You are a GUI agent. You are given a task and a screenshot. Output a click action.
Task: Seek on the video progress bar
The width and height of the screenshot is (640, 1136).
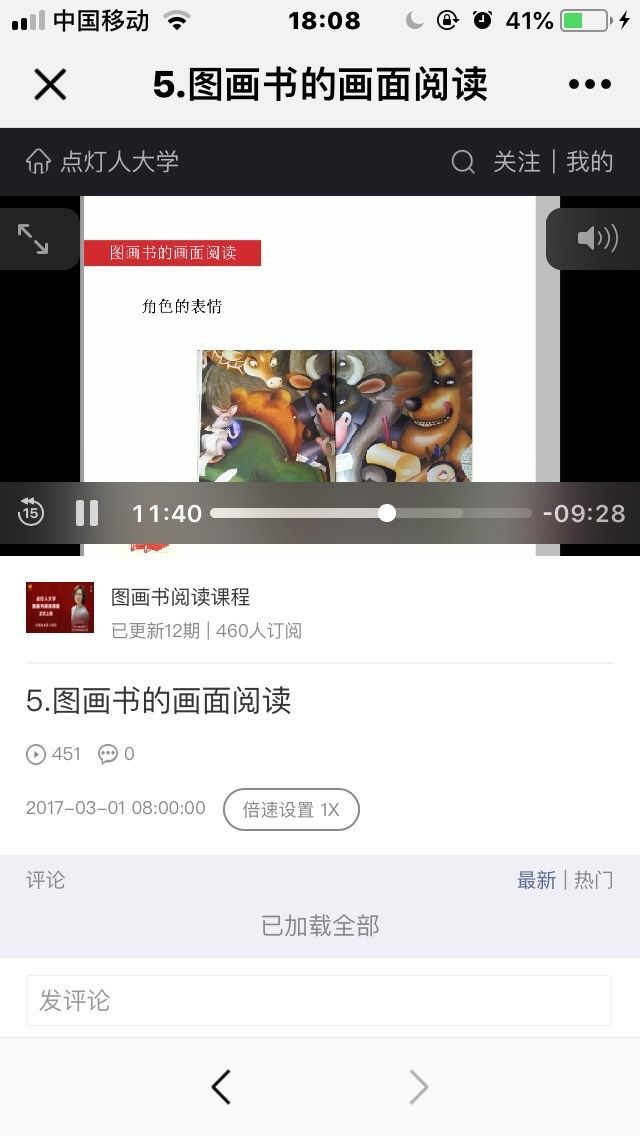371,513
